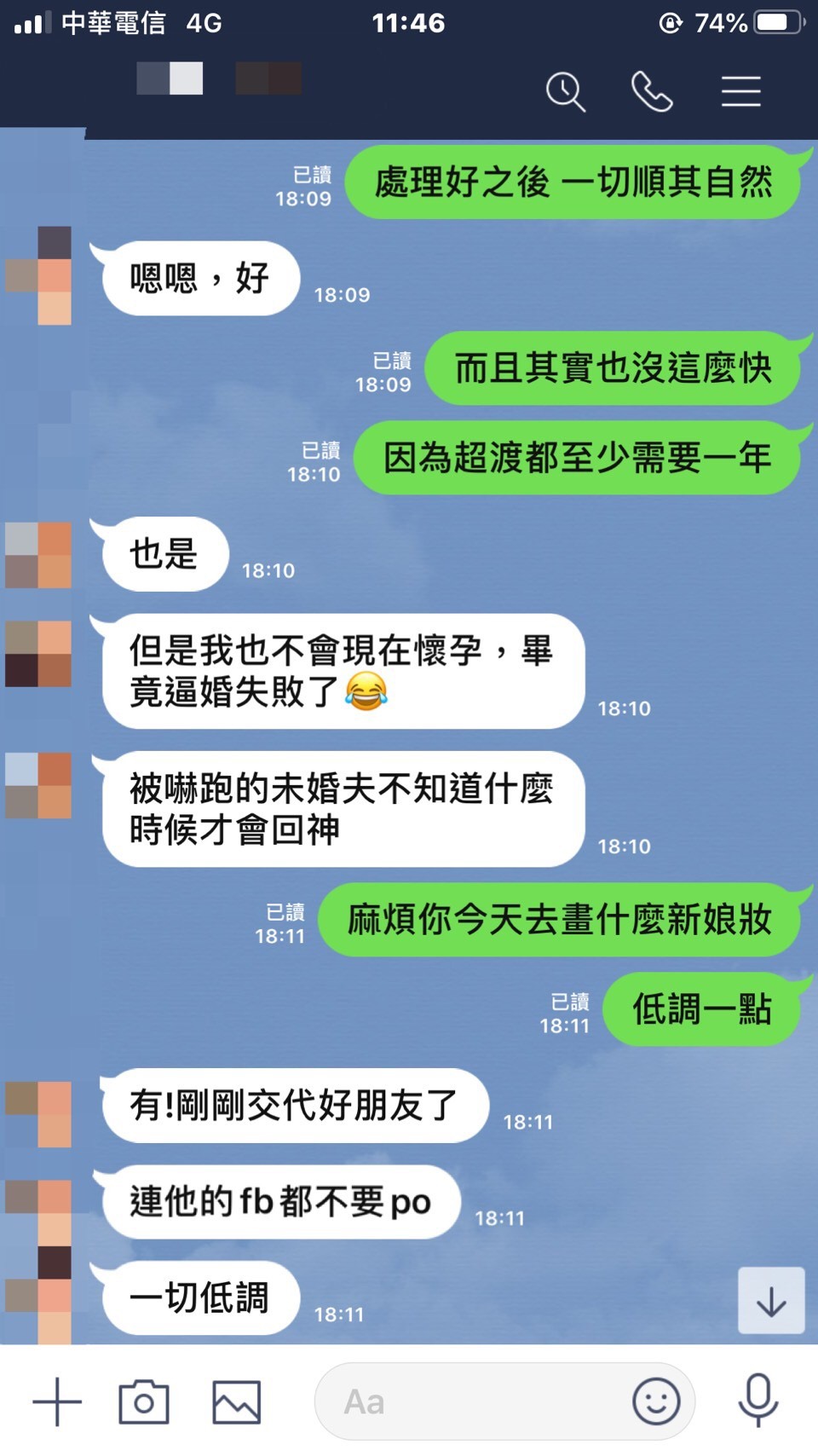Open sender avatar next to 嗯嗯，好
The width and height of the screenshot is (818, 1456).
[x=38, y=276]
